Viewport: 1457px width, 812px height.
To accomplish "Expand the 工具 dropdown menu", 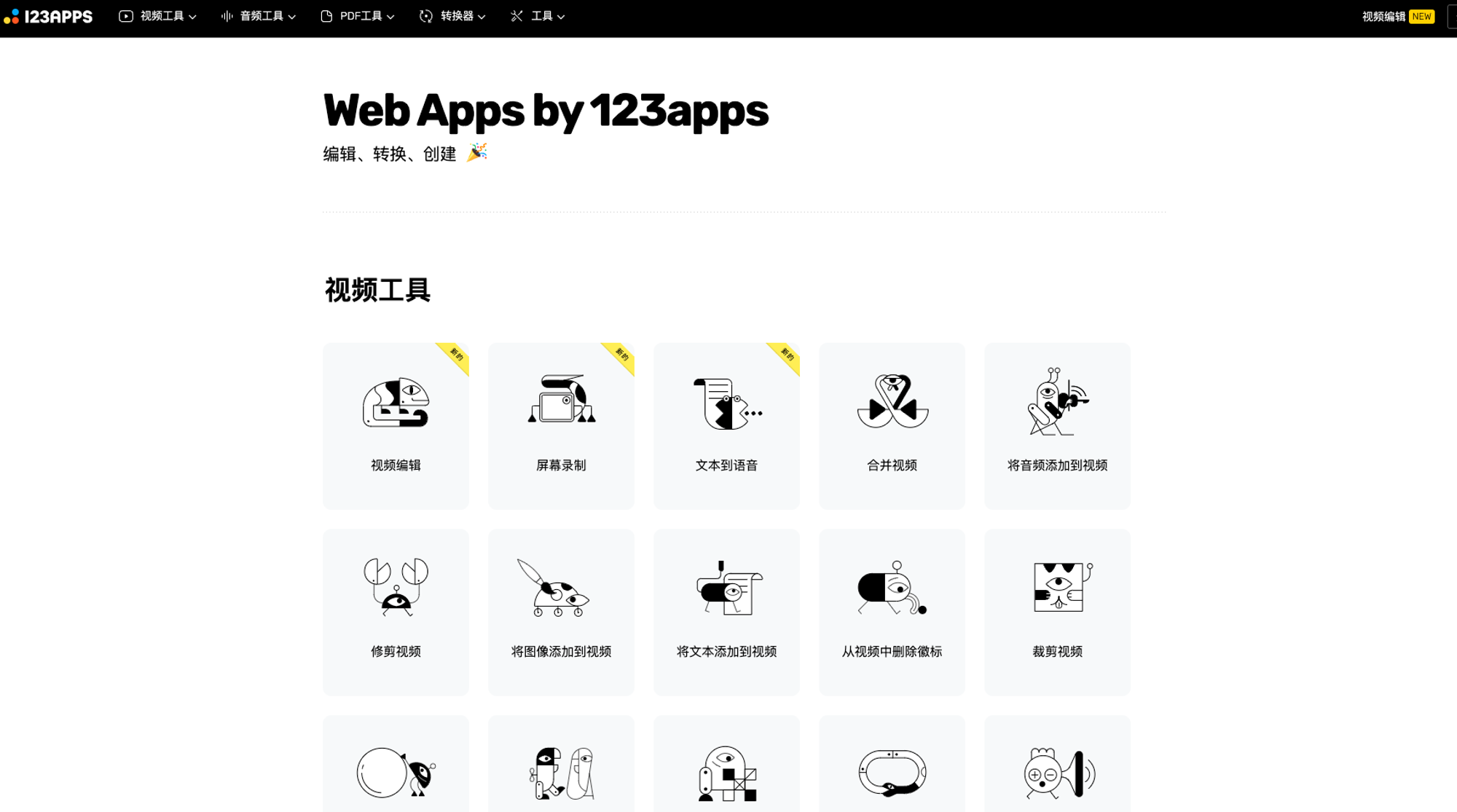I will 538,16.
